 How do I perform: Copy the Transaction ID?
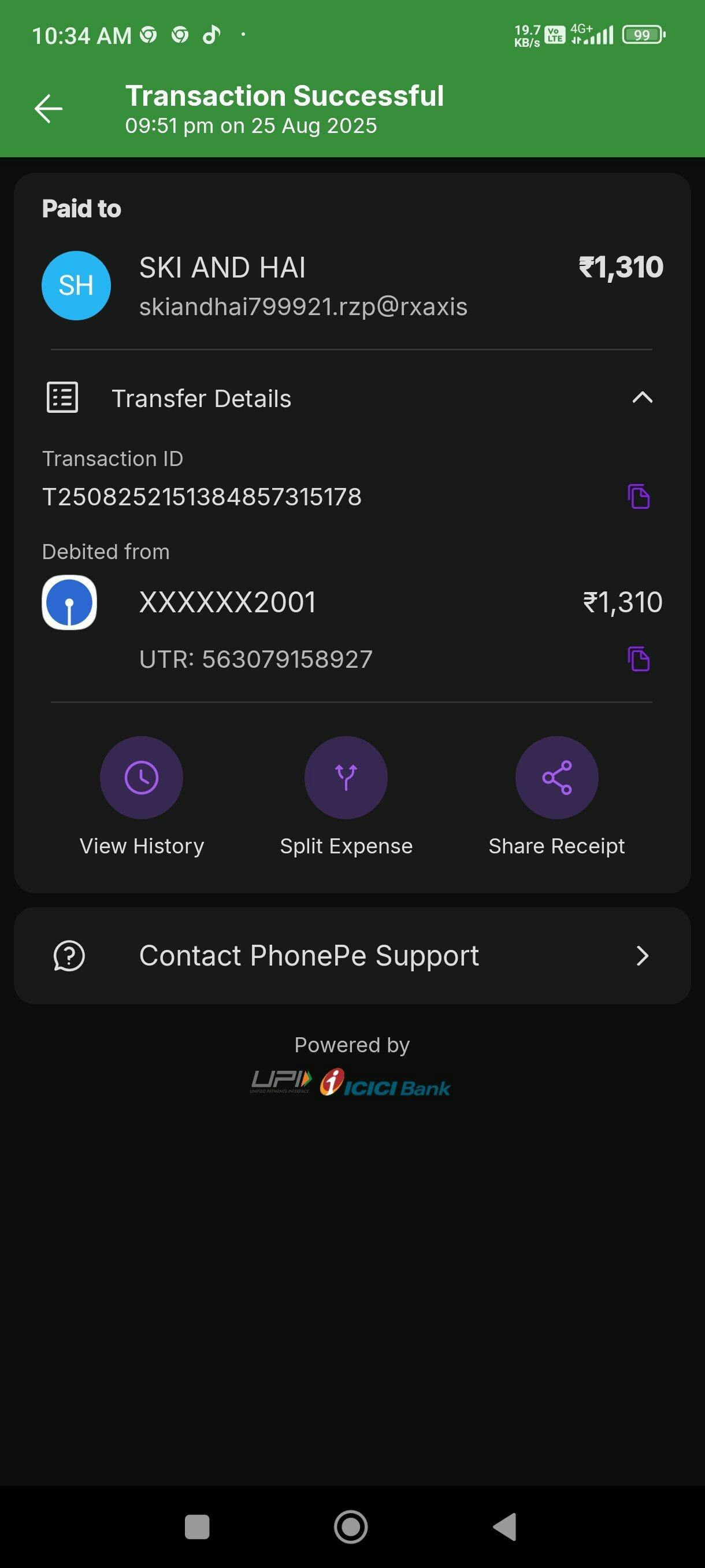(638, 497)
